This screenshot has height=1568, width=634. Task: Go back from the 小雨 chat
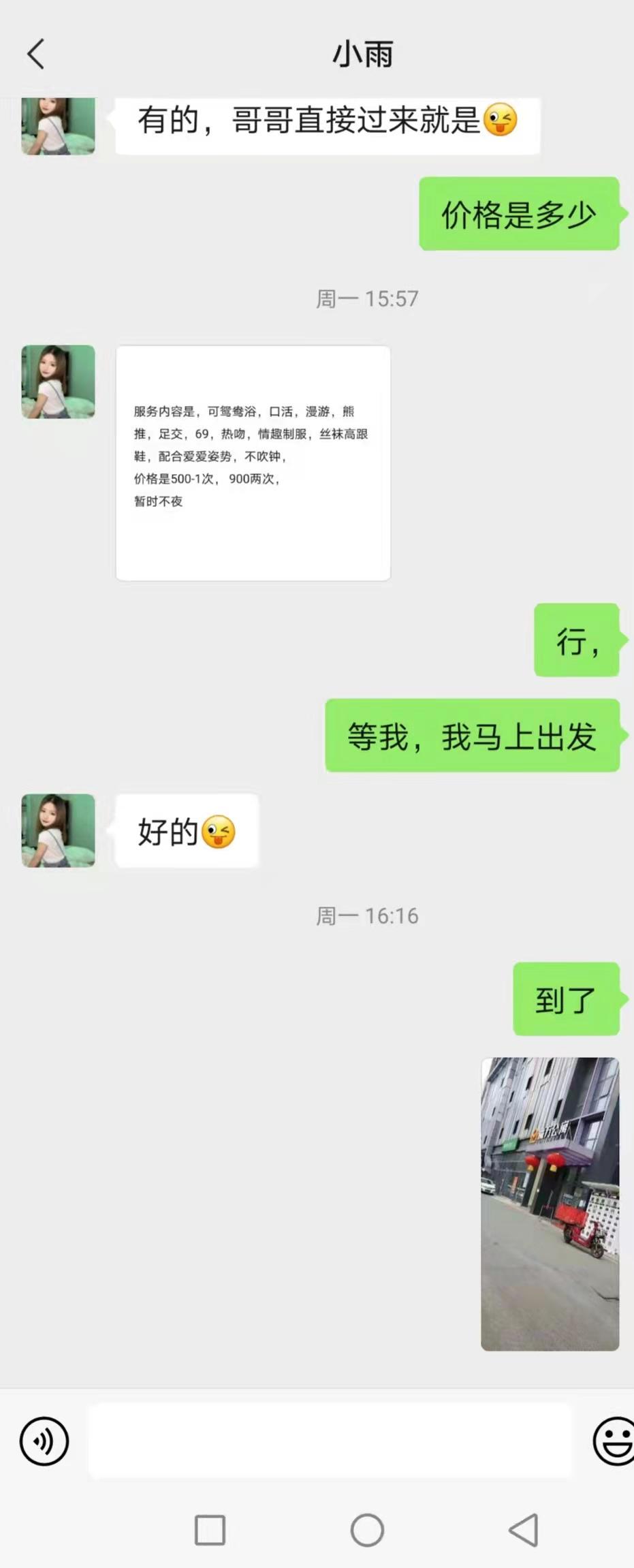coord(35,54)
